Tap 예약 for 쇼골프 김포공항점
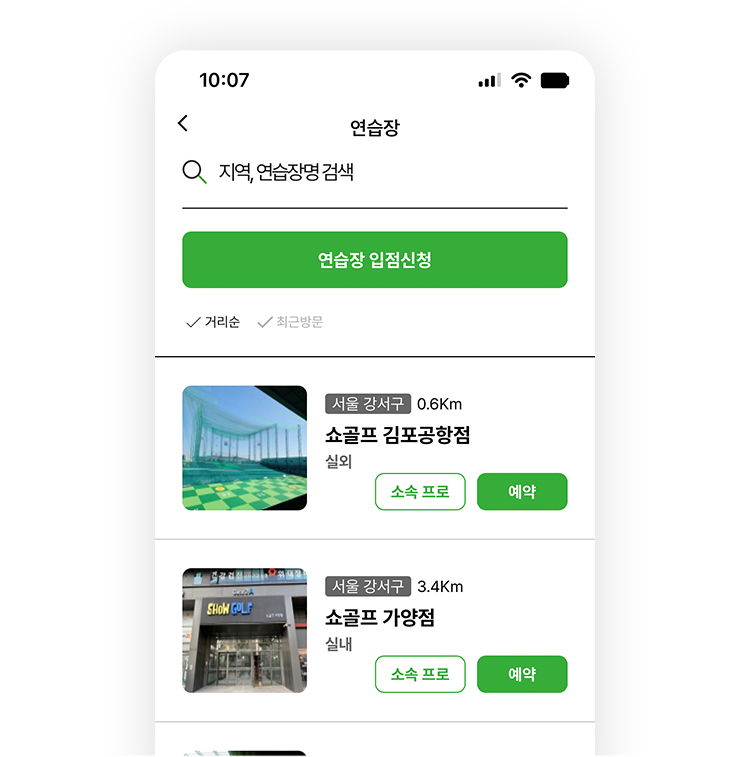Screen dimensions: 750x757 (522, 492)
